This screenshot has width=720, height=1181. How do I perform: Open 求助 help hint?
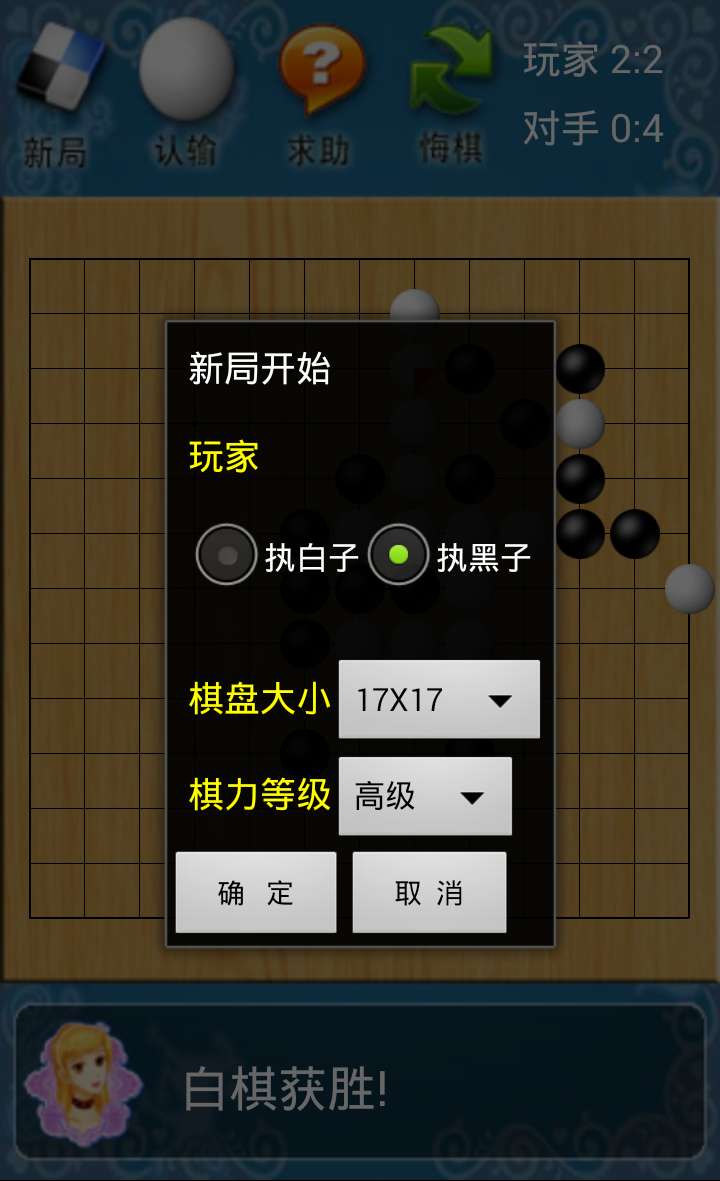click(320, 95)
